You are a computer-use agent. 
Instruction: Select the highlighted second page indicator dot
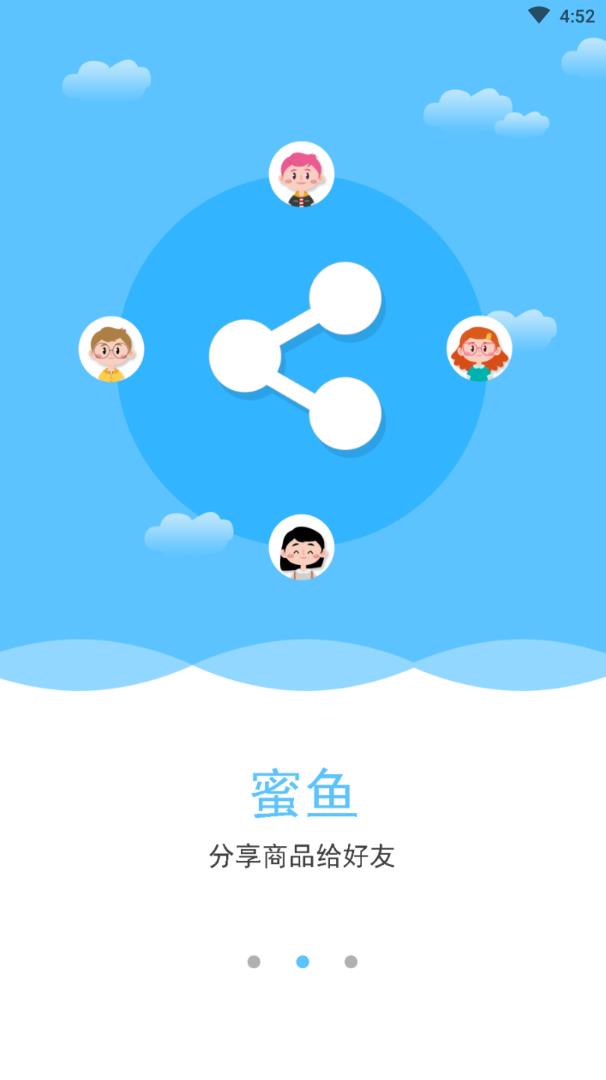click(302, 962)
